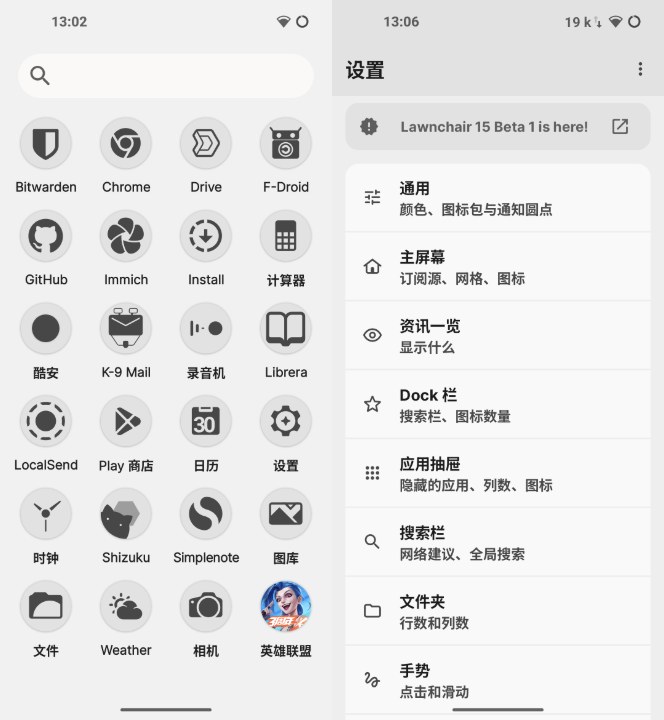The image size is (664, 720).
Task: Launch the GitHub app
Action: (x=46, y=237)
